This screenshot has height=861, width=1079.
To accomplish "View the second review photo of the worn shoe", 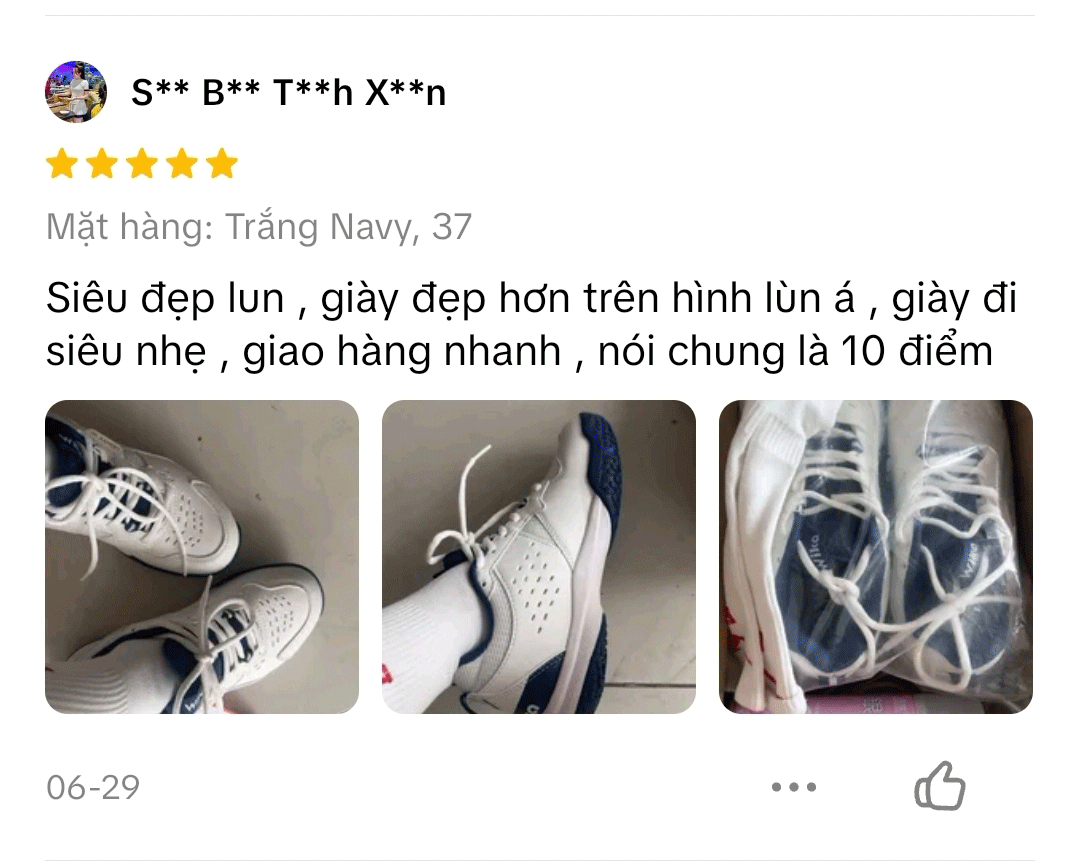I will (x=538, y=557).
